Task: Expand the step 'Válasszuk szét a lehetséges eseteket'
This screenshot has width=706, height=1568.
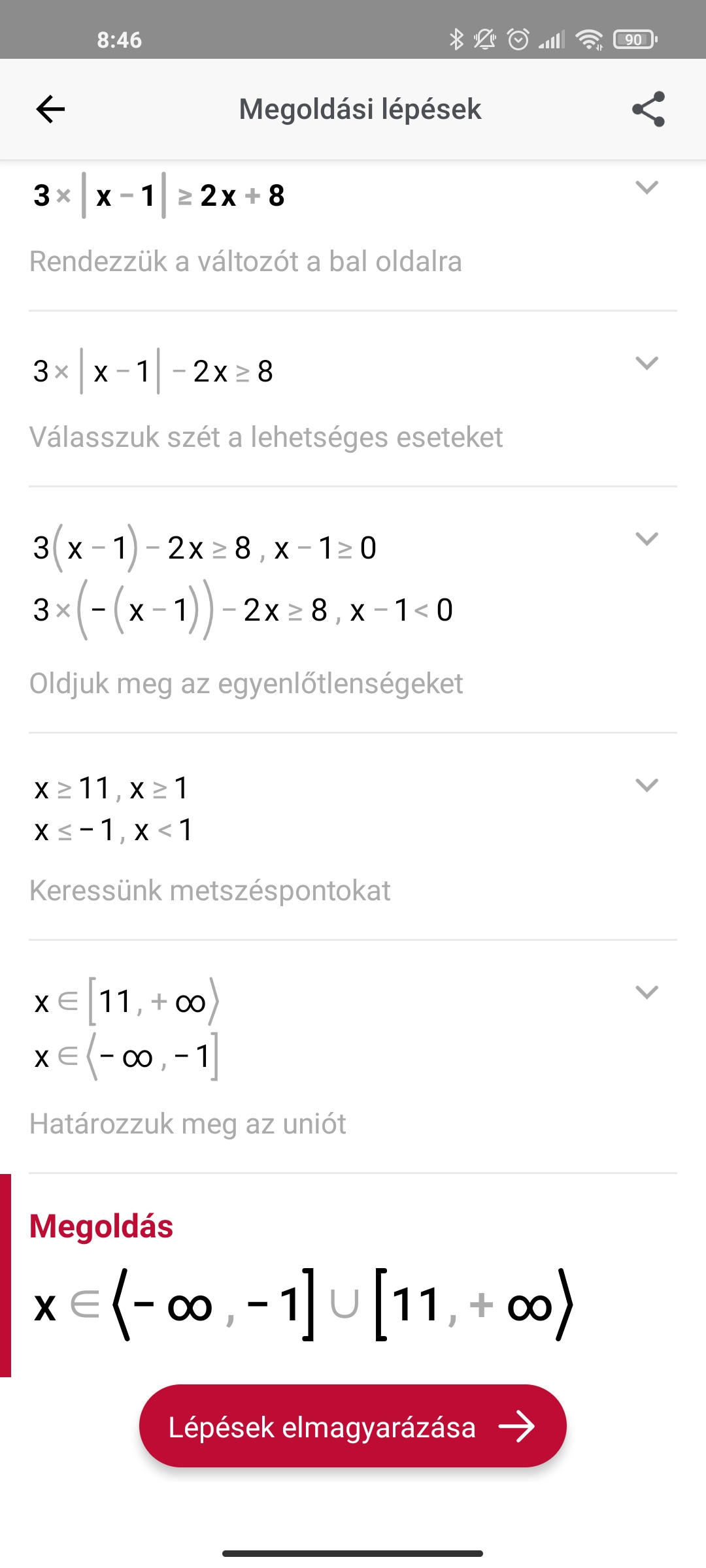Action: click(x=647, y=363)
